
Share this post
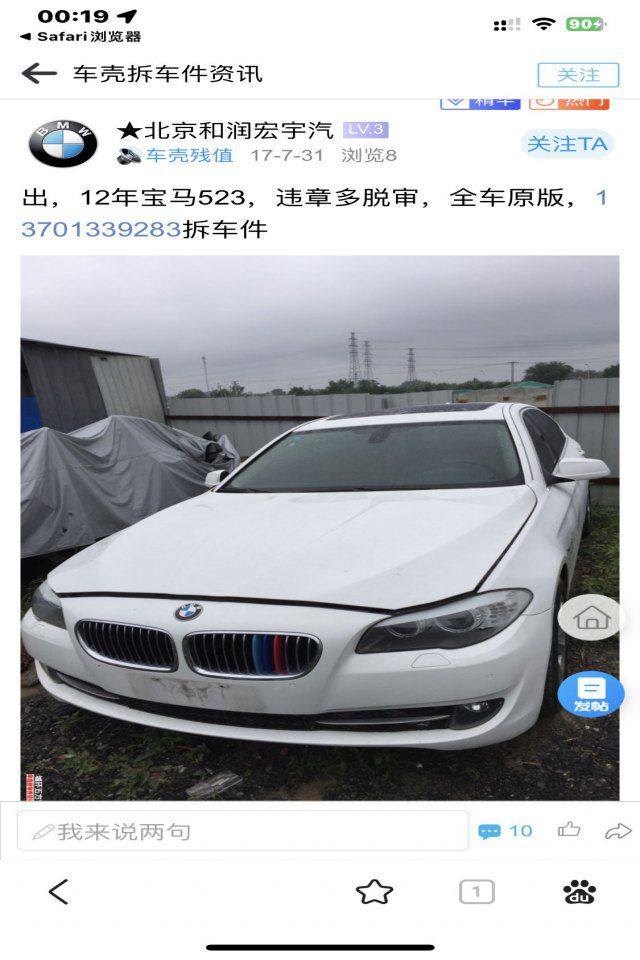618,831
